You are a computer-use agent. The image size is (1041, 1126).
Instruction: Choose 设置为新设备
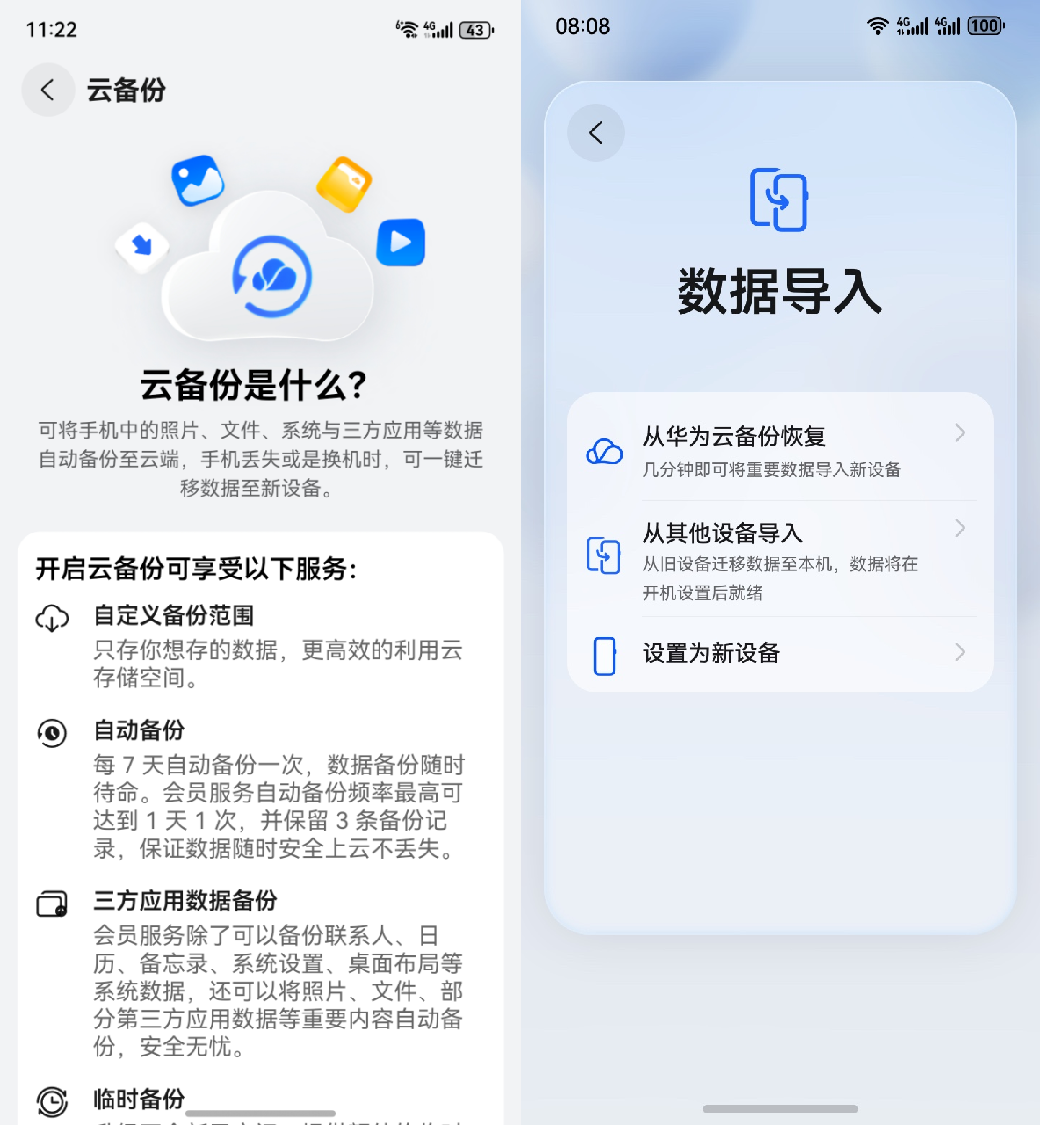click(x=779, y=654)
